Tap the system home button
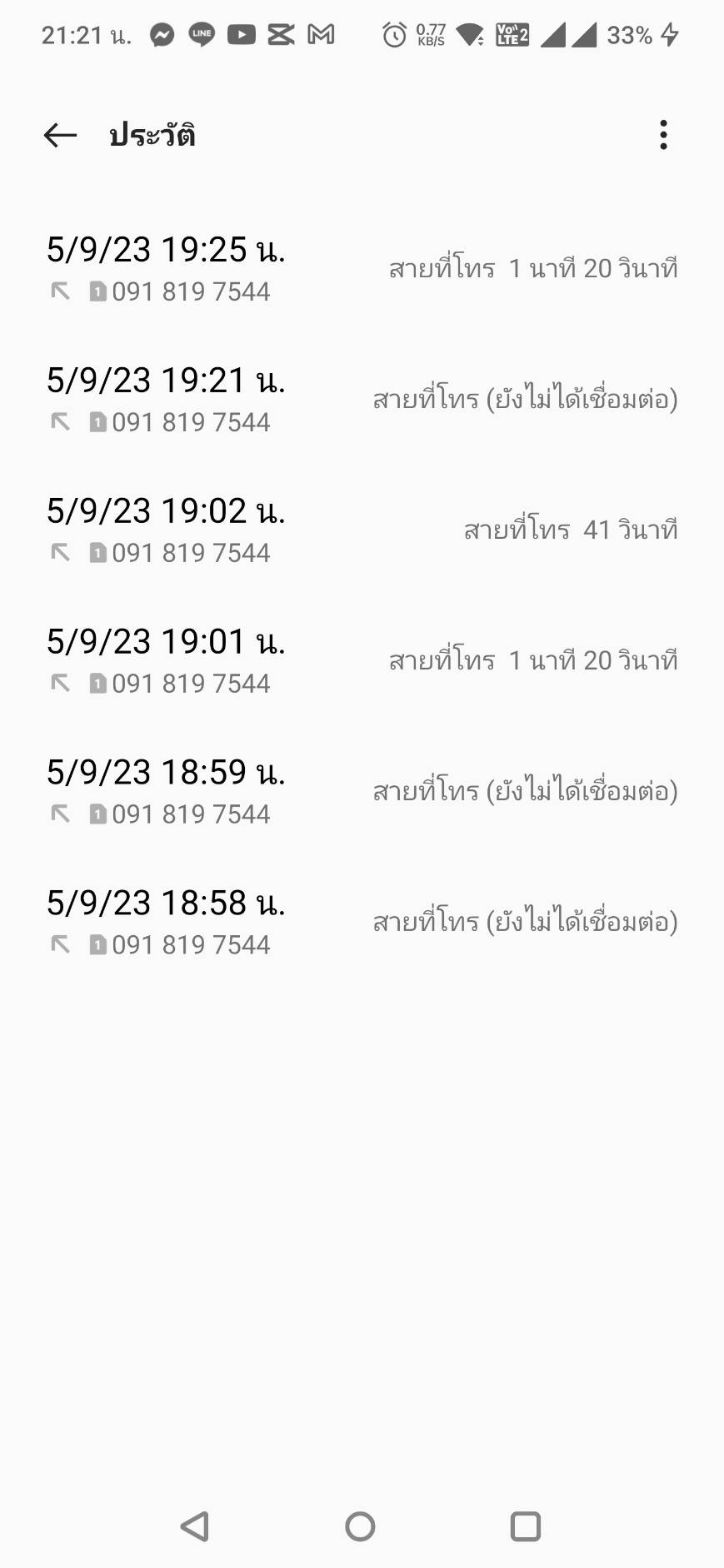Screen dimensions: 724x1568 (x=360, y=1526)
